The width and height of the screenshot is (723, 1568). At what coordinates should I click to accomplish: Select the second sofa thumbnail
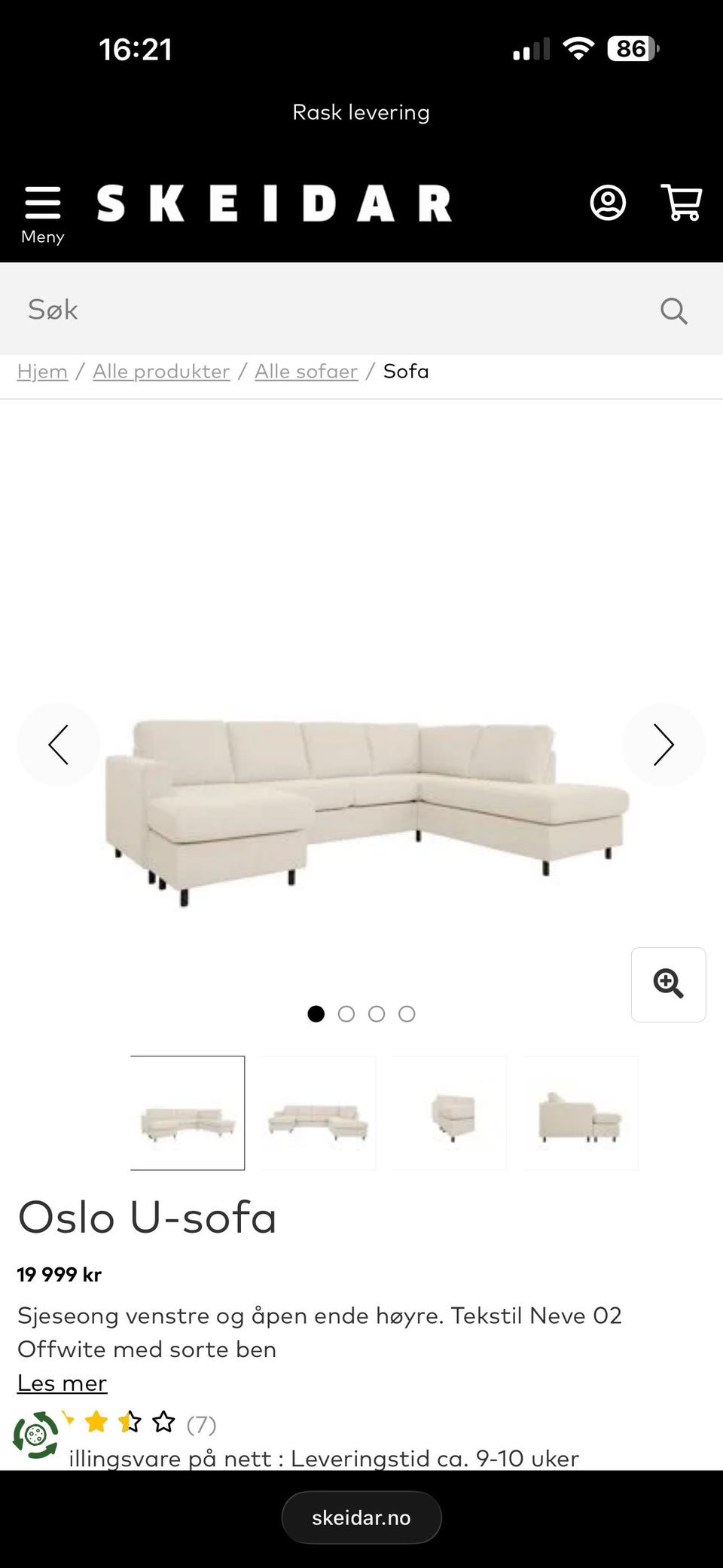(x=319, y=1113)
